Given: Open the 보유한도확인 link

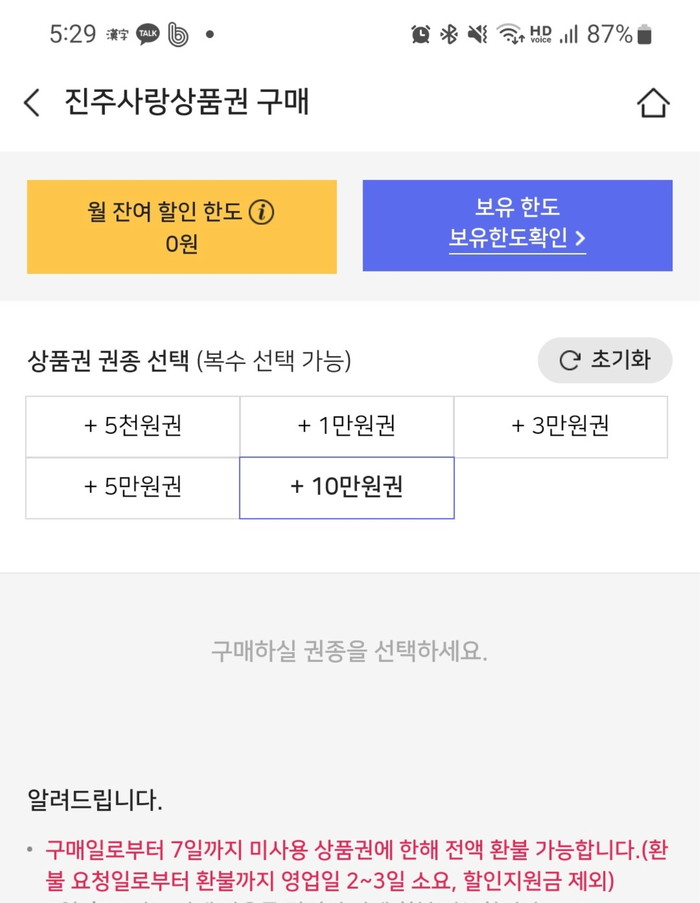Looking at the screenshot, I should 517,239.
